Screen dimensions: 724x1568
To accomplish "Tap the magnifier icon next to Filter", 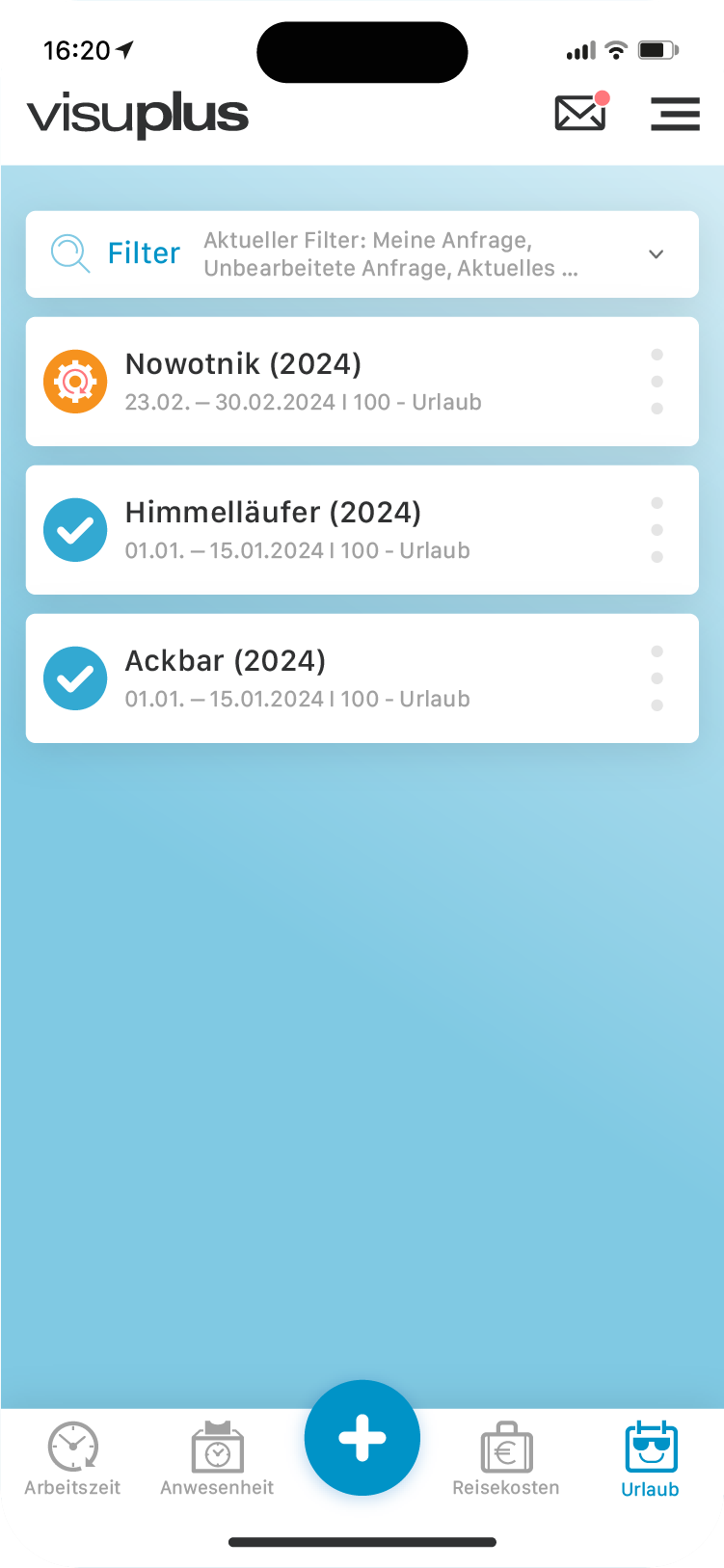I will click(66, 253).
